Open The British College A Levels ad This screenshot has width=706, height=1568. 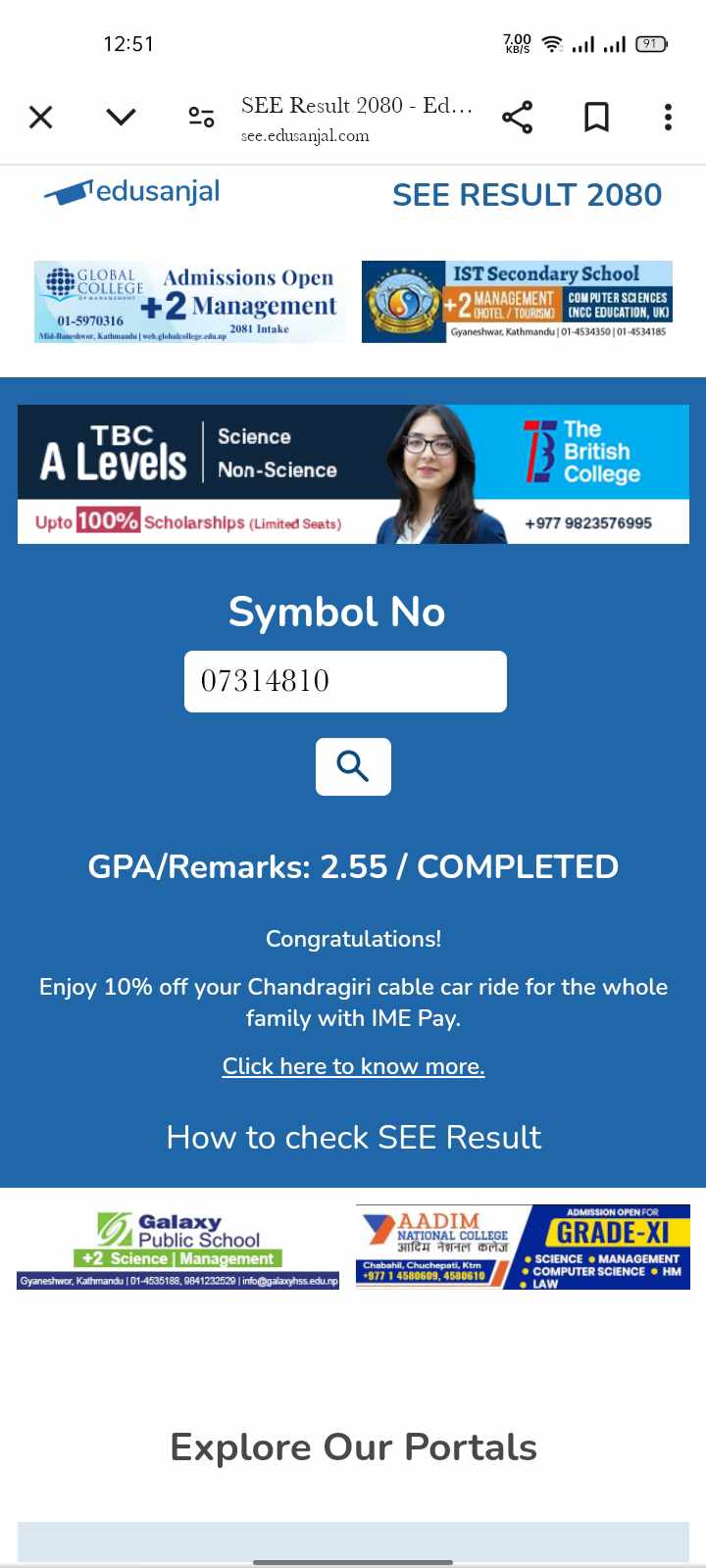353,474
